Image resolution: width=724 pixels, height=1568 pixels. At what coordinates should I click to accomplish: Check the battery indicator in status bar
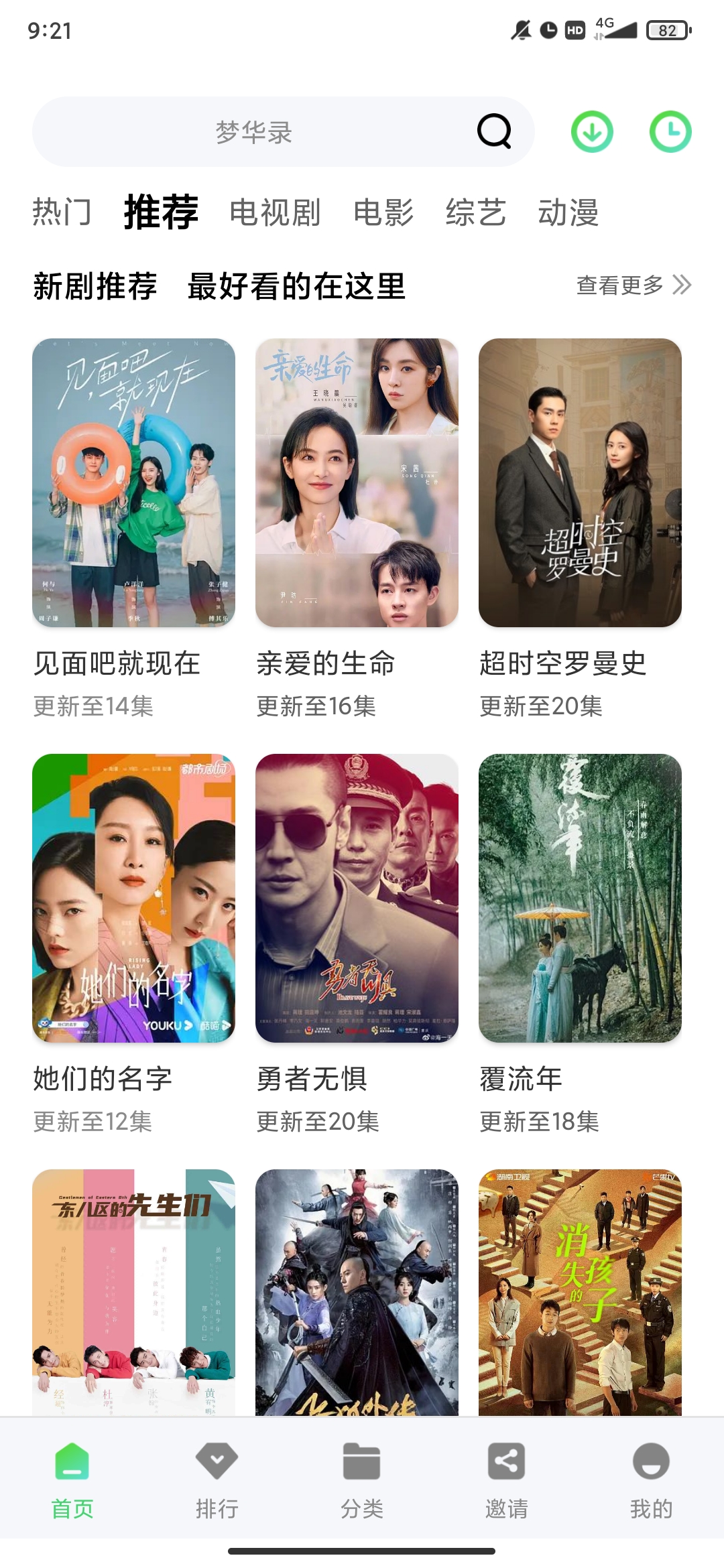(668, 29)
